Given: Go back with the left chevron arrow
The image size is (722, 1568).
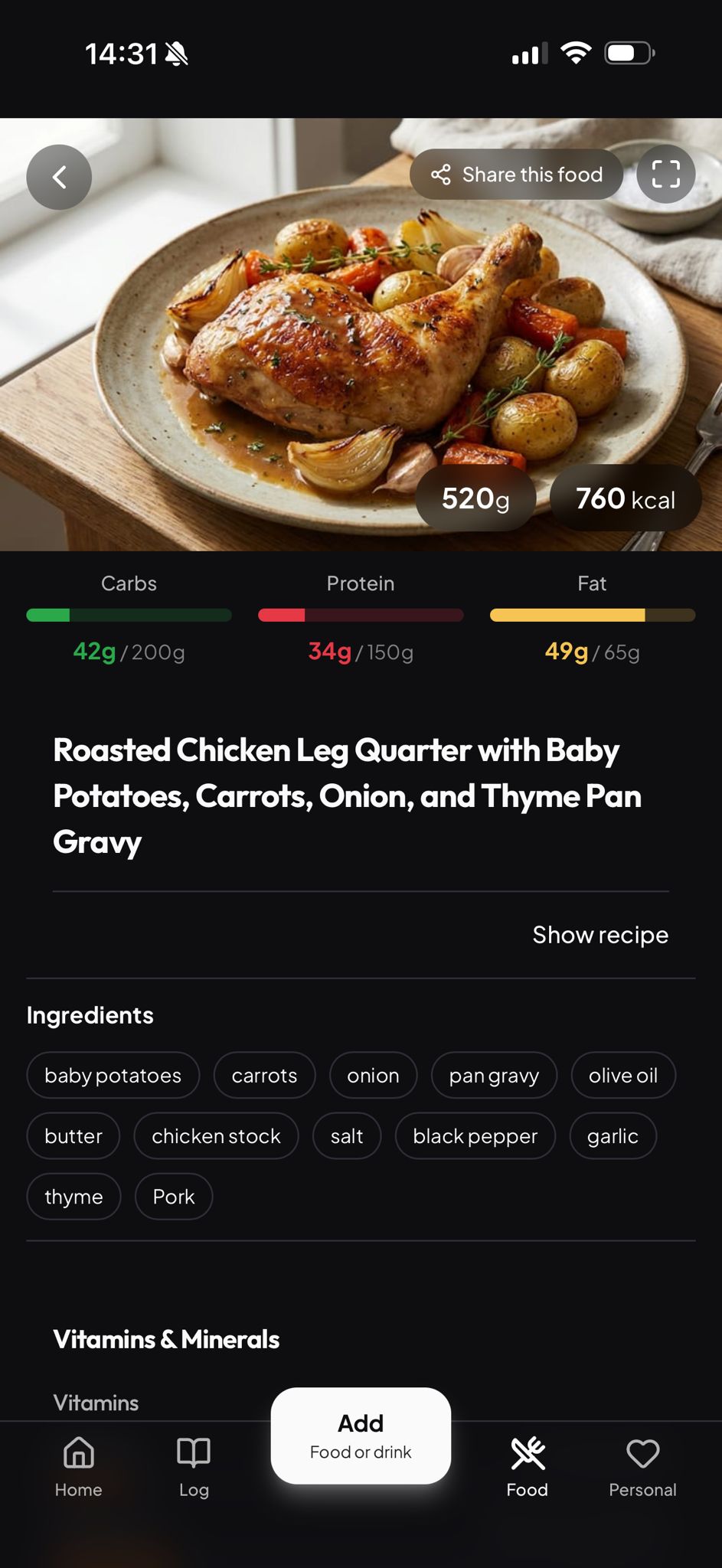Looking at the screenshot, I should [59, 177].
